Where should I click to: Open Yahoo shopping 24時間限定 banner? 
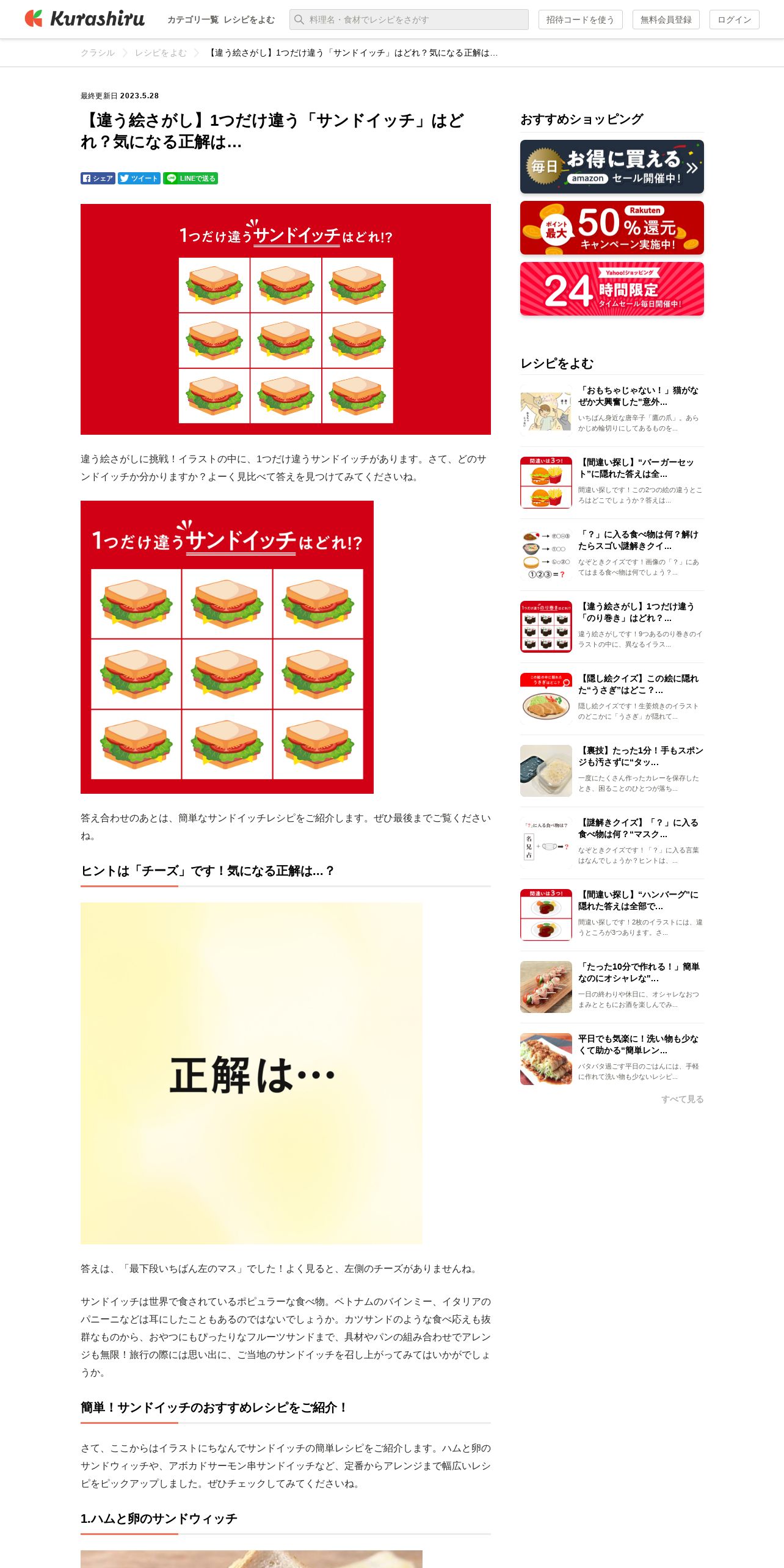point(612,289)
